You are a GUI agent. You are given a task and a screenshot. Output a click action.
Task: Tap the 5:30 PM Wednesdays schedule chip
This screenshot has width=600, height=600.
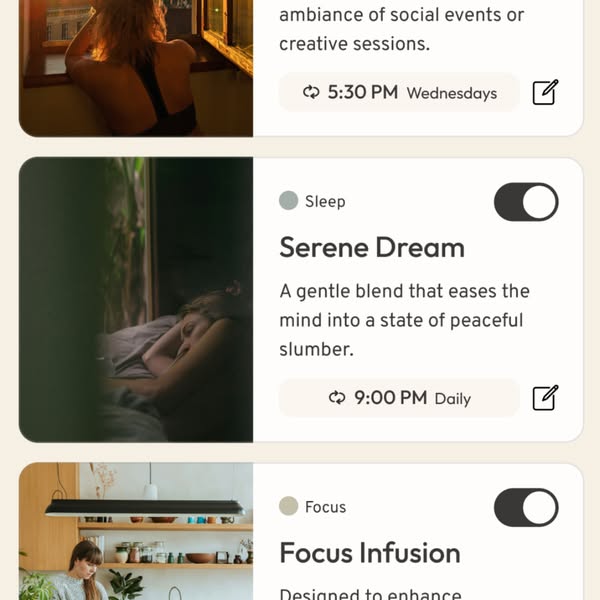(x=399, y=93)
